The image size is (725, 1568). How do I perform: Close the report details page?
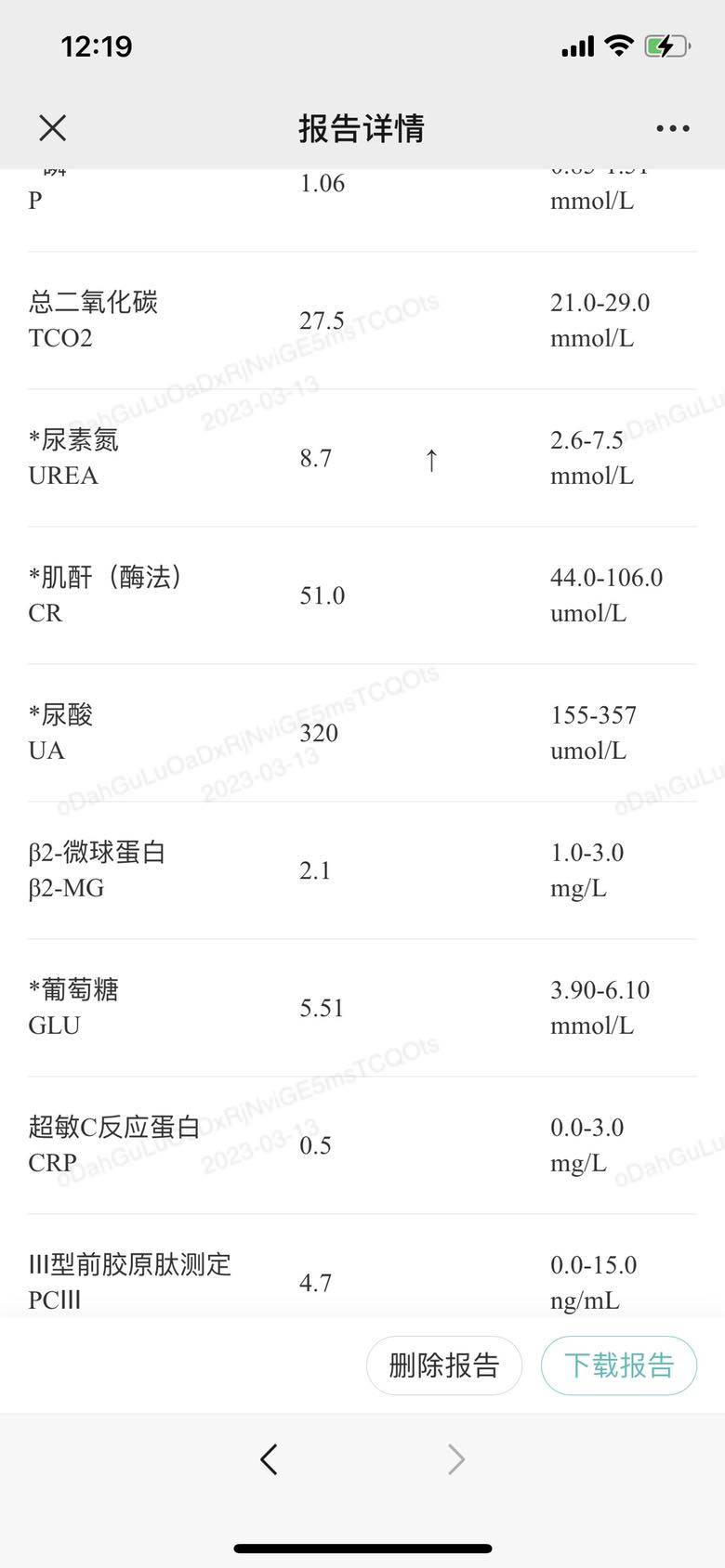(x=53, y=128)
